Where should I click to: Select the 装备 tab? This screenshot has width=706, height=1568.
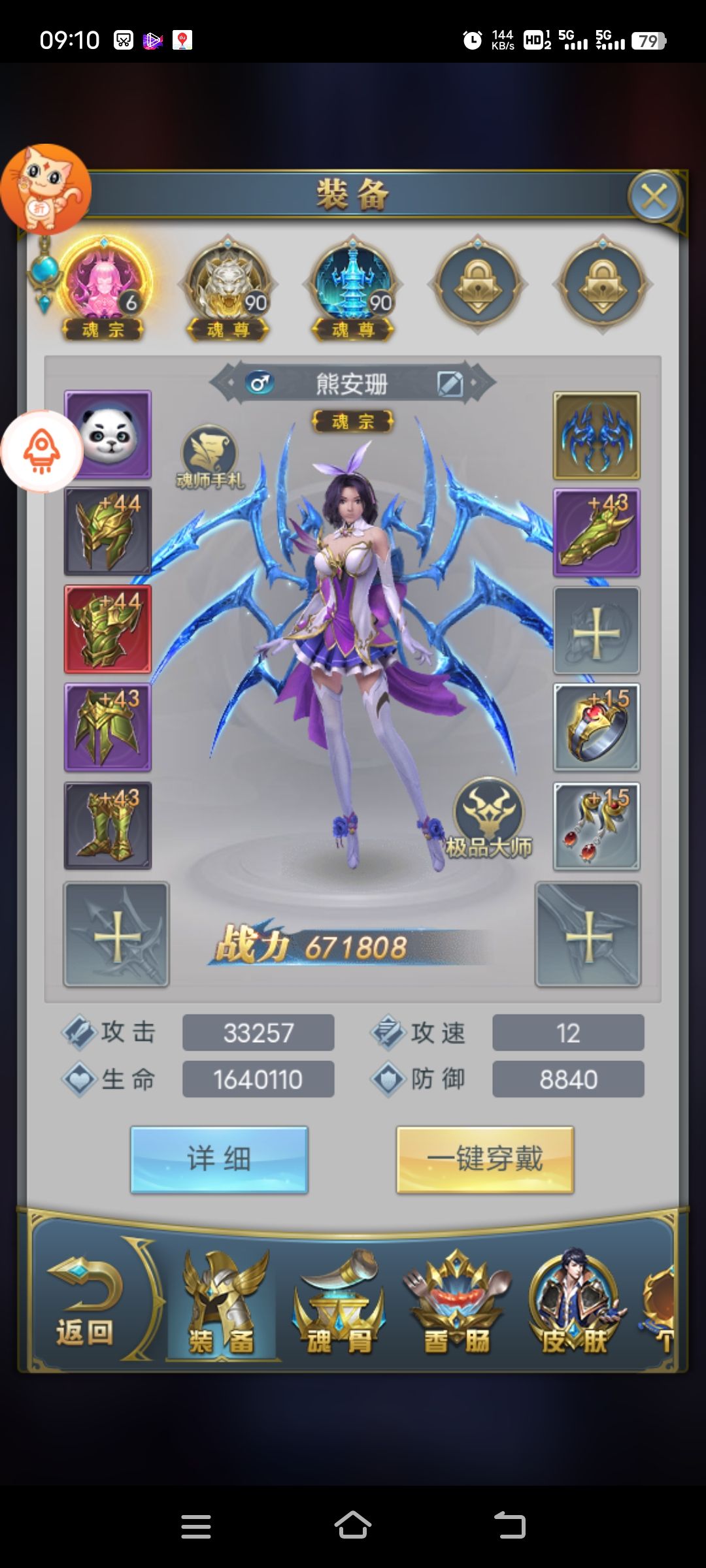click(x=222, y=1303)
